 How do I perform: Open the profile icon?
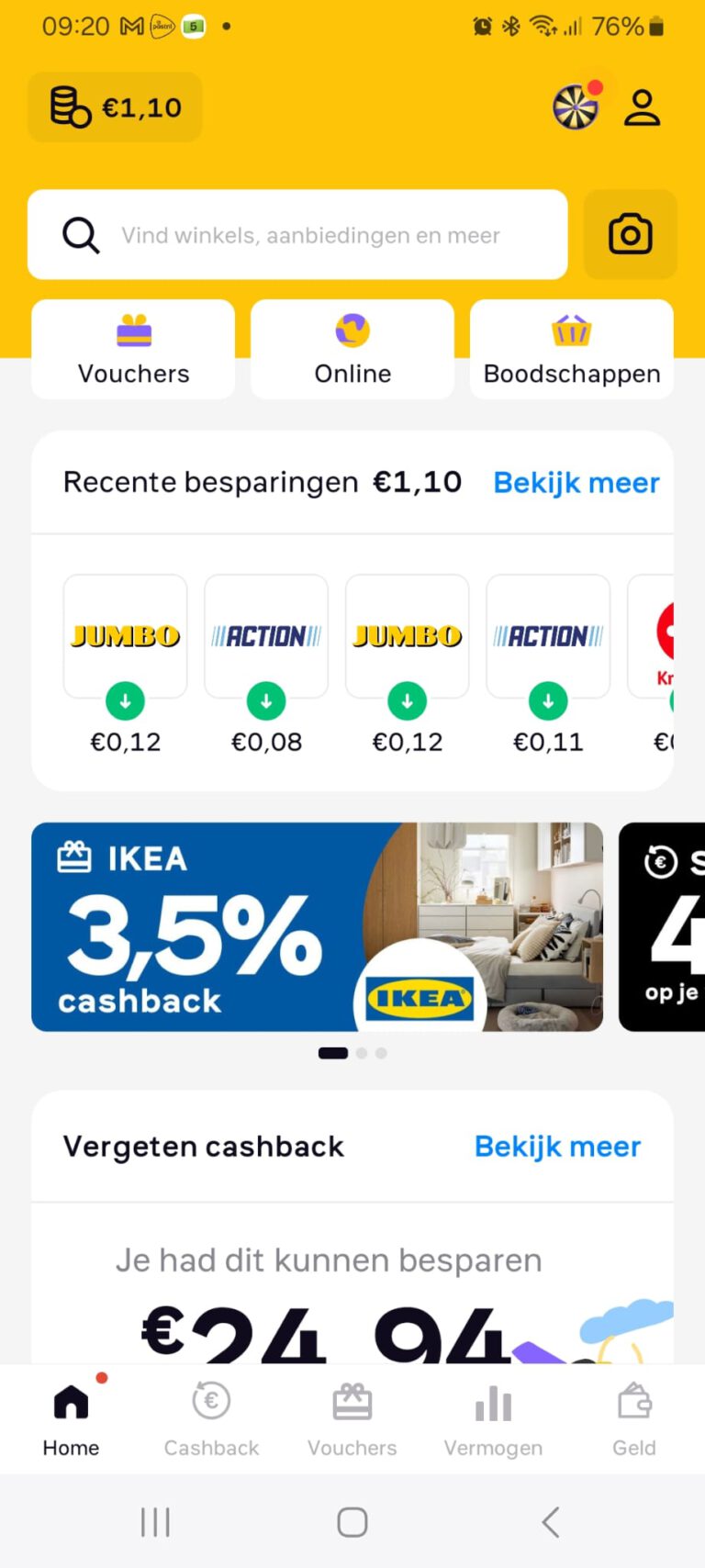[x=642, y=107]
